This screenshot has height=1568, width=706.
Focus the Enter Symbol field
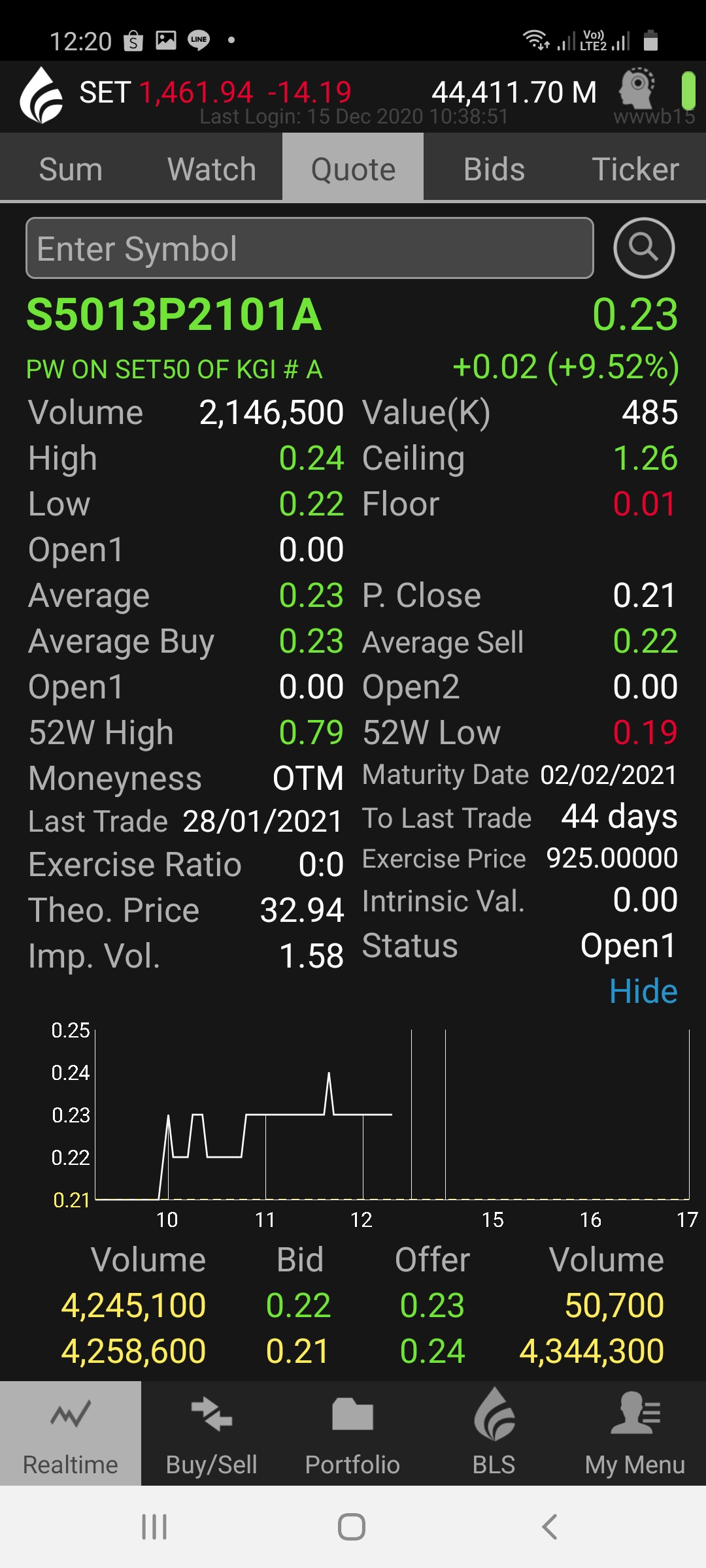[x=310, y=248]
